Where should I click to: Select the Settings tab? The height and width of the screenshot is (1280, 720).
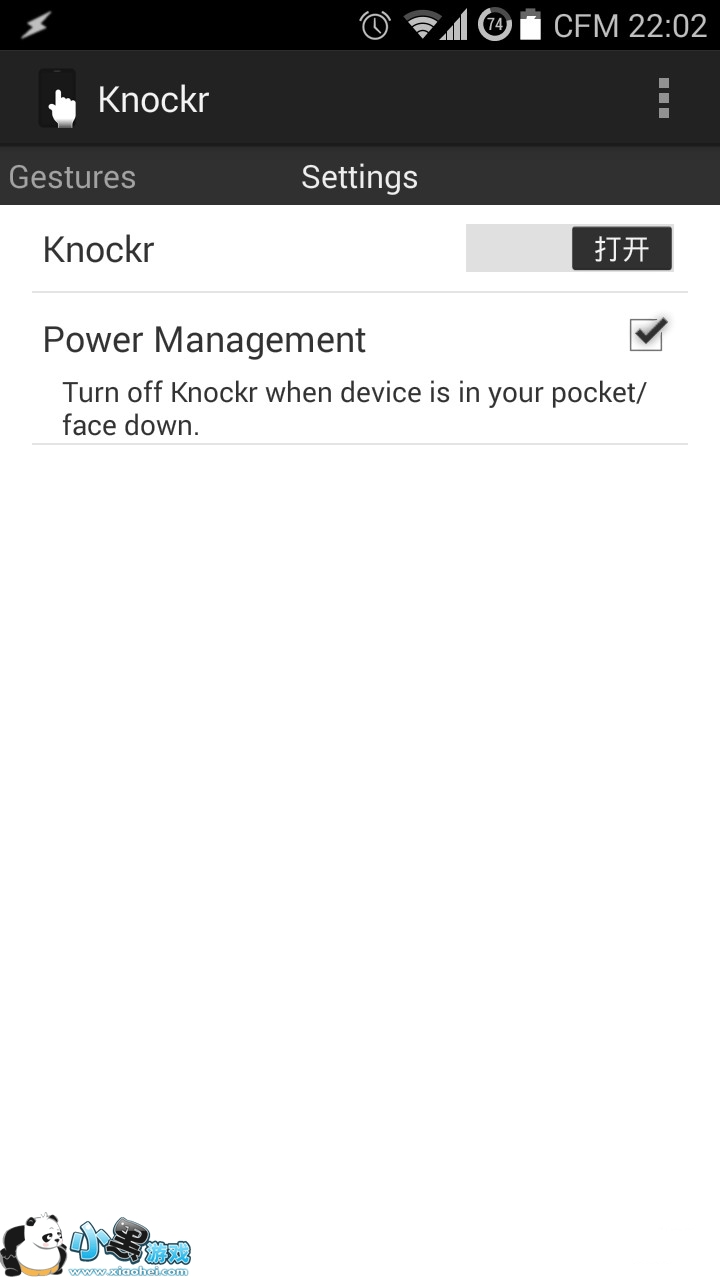(360, 177)
